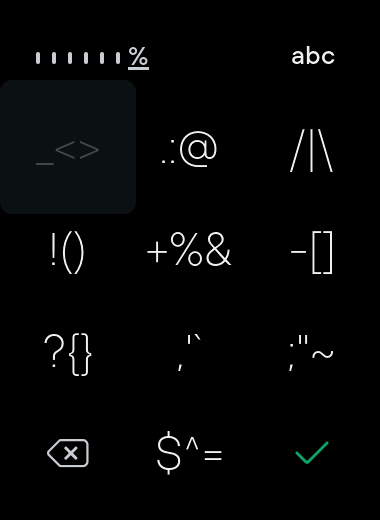Screen dimensions: 380x520
Task: Confirm entry with green checkmark
Action: point(312,453)
